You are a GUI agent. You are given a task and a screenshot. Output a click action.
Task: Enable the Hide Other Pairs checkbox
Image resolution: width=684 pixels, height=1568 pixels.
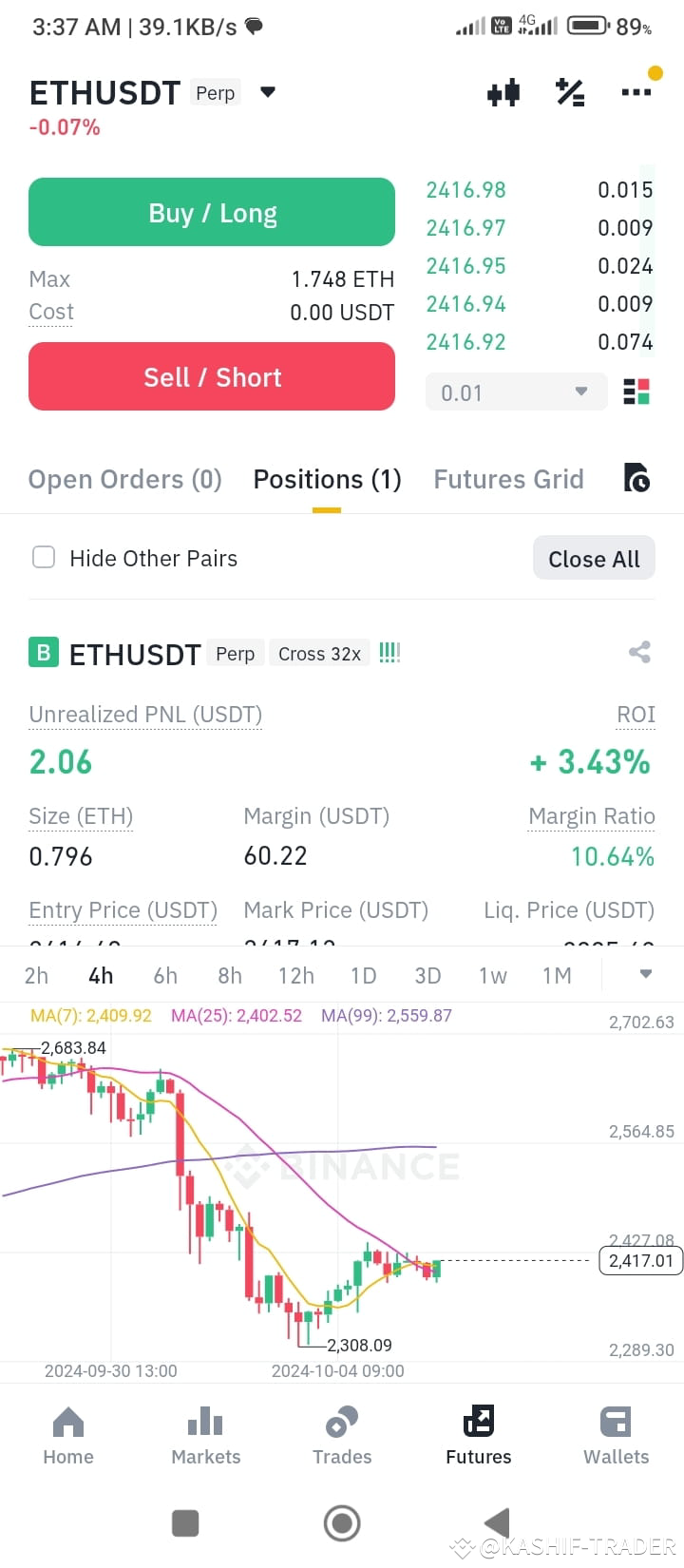(x=44, y=558)
